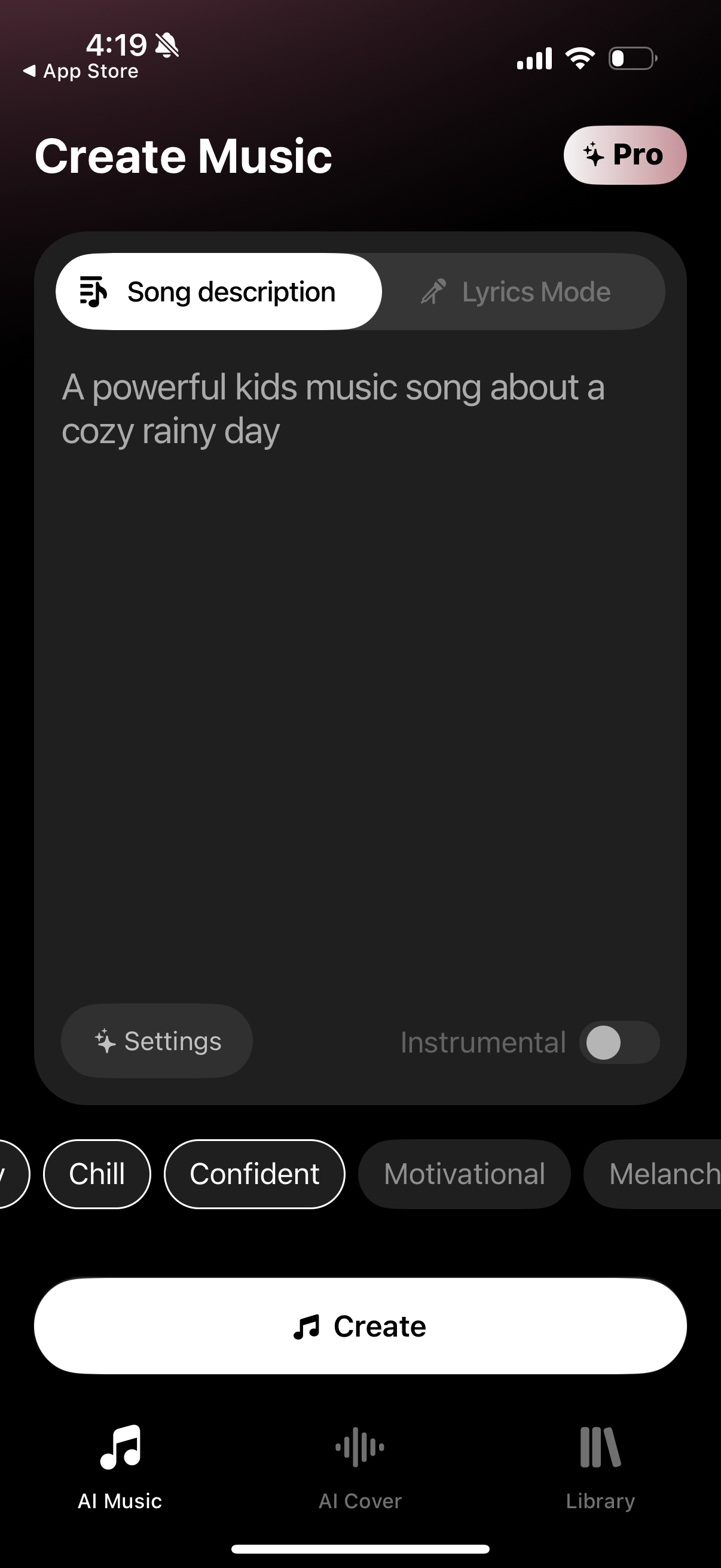Select the Chill mood chip
The width and height of the screenshot is (721, 1568).
[x=97, y=1173]
